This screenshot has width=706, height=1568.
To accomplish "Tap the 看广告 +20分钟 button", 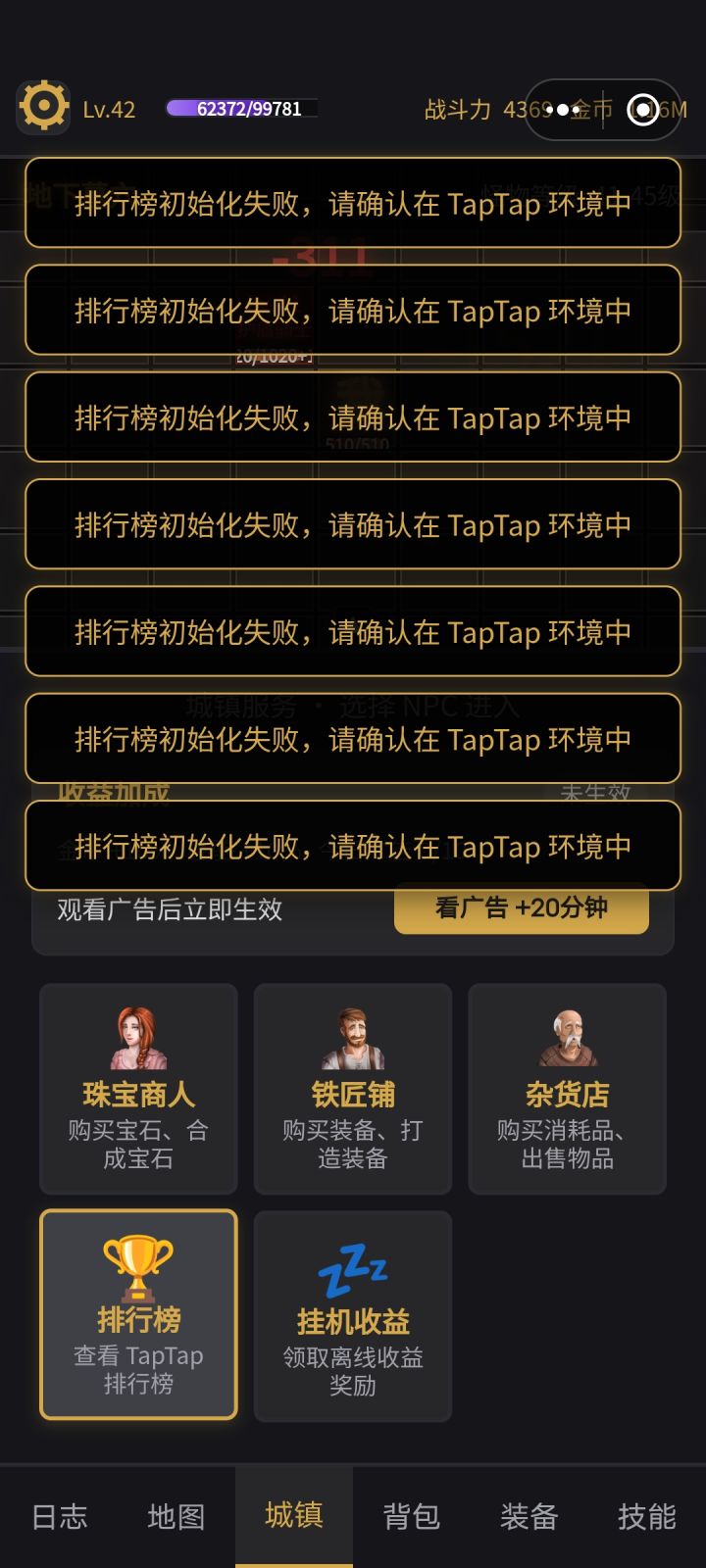I will point(521,908).
